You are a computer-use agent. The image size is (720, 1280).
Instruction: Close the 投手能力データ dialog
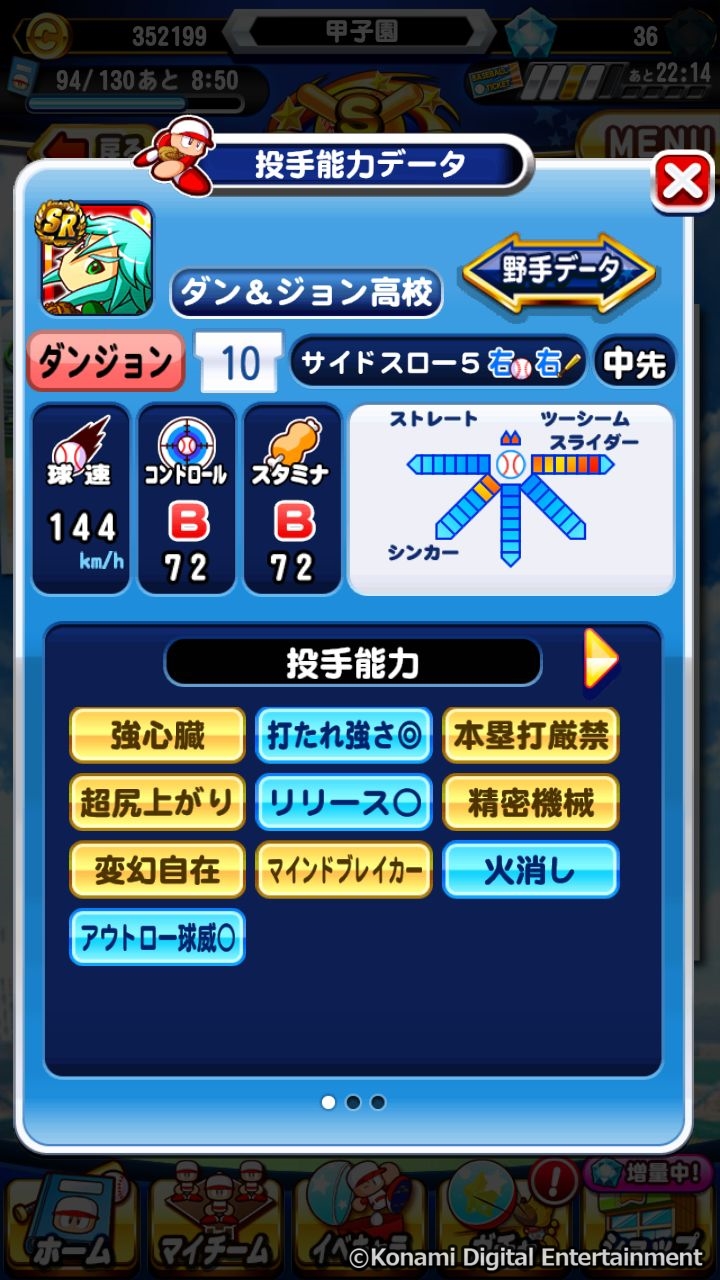[682, 182]
